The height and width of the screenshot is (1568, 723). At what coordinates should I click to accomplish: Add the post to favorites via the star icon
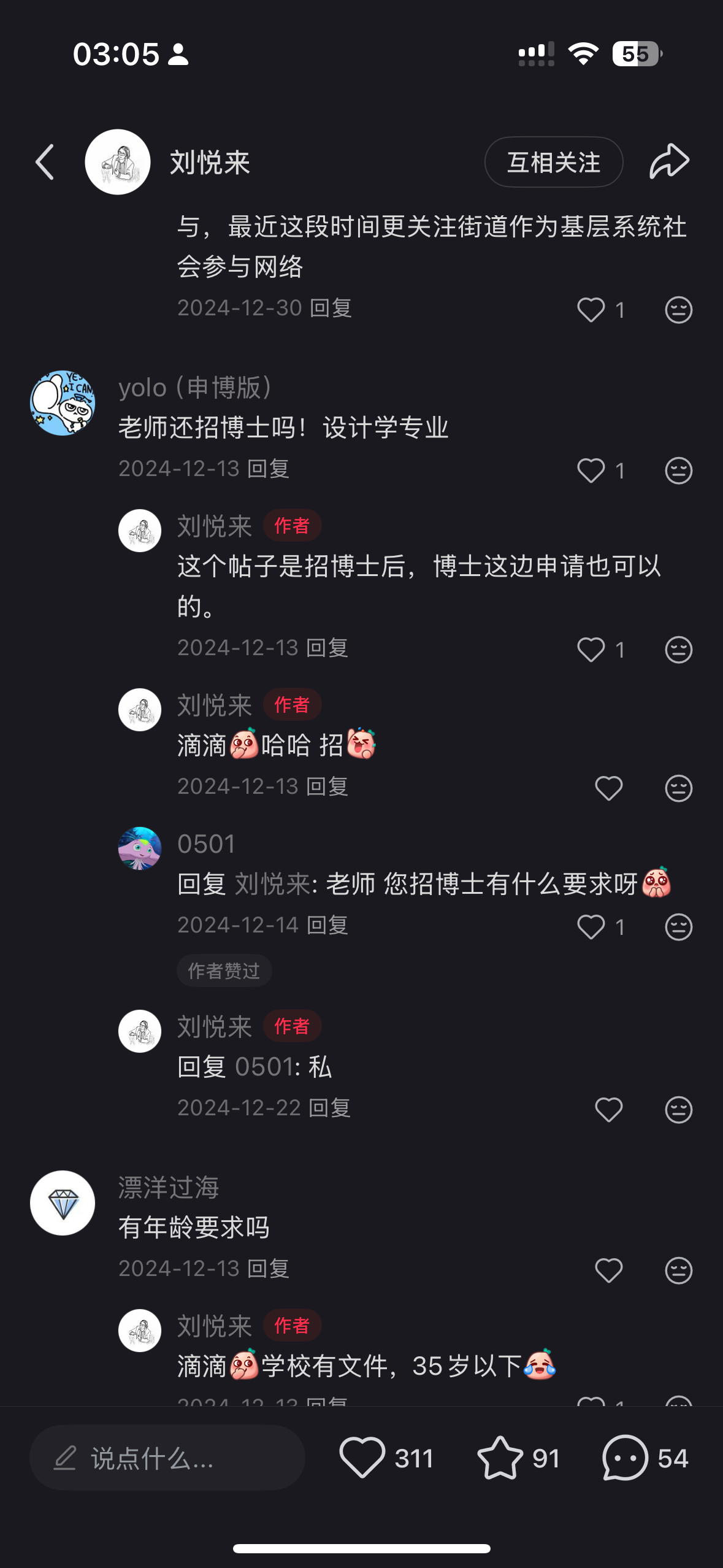(500, 1458)
